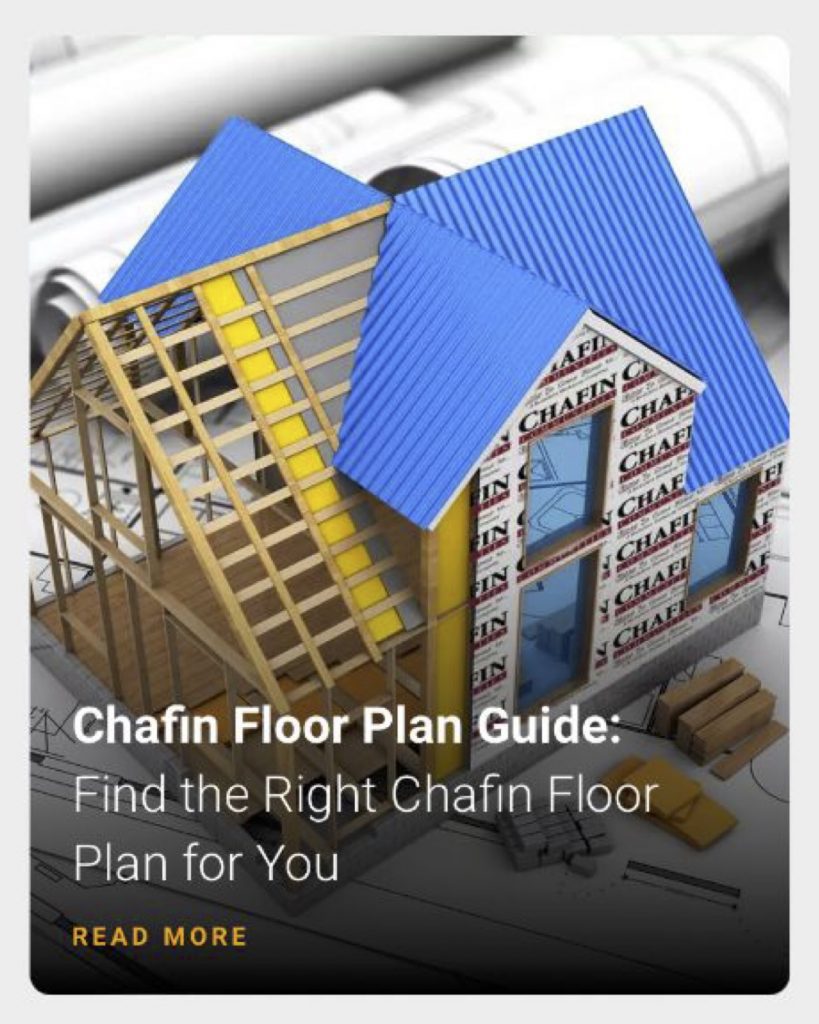The height and width of the screenshot is (1024, 819).
Task: Tap the READ MORE link
Action: click(159, 937)
